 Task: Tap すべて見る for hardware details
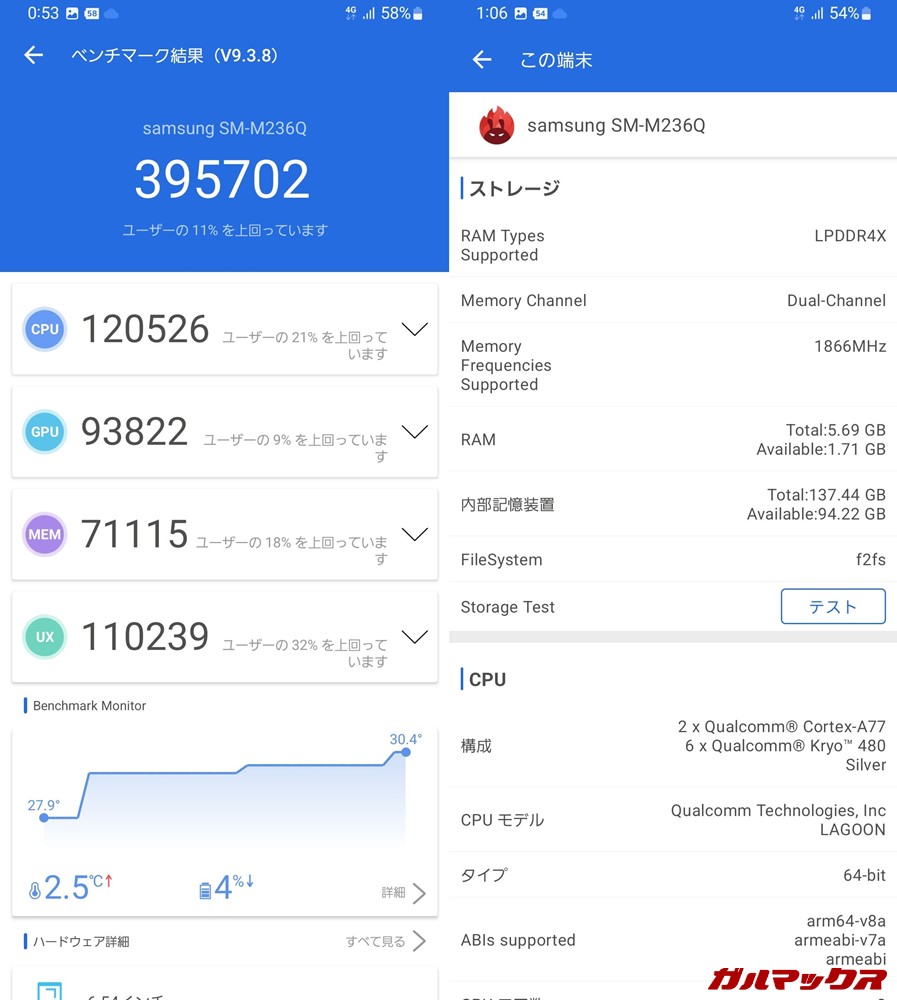(386, 941)
